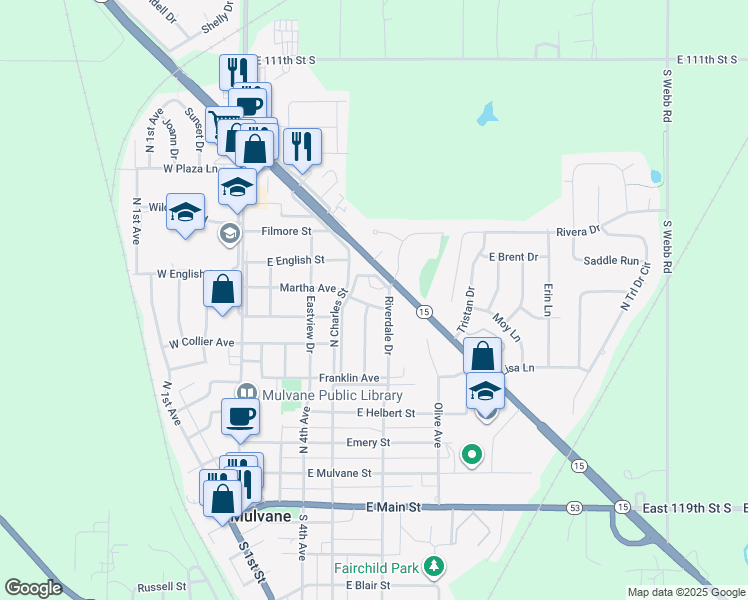Select the coffee cup marker near Emery St
This screenshot has width=748, height=600.
pos(241,416)
